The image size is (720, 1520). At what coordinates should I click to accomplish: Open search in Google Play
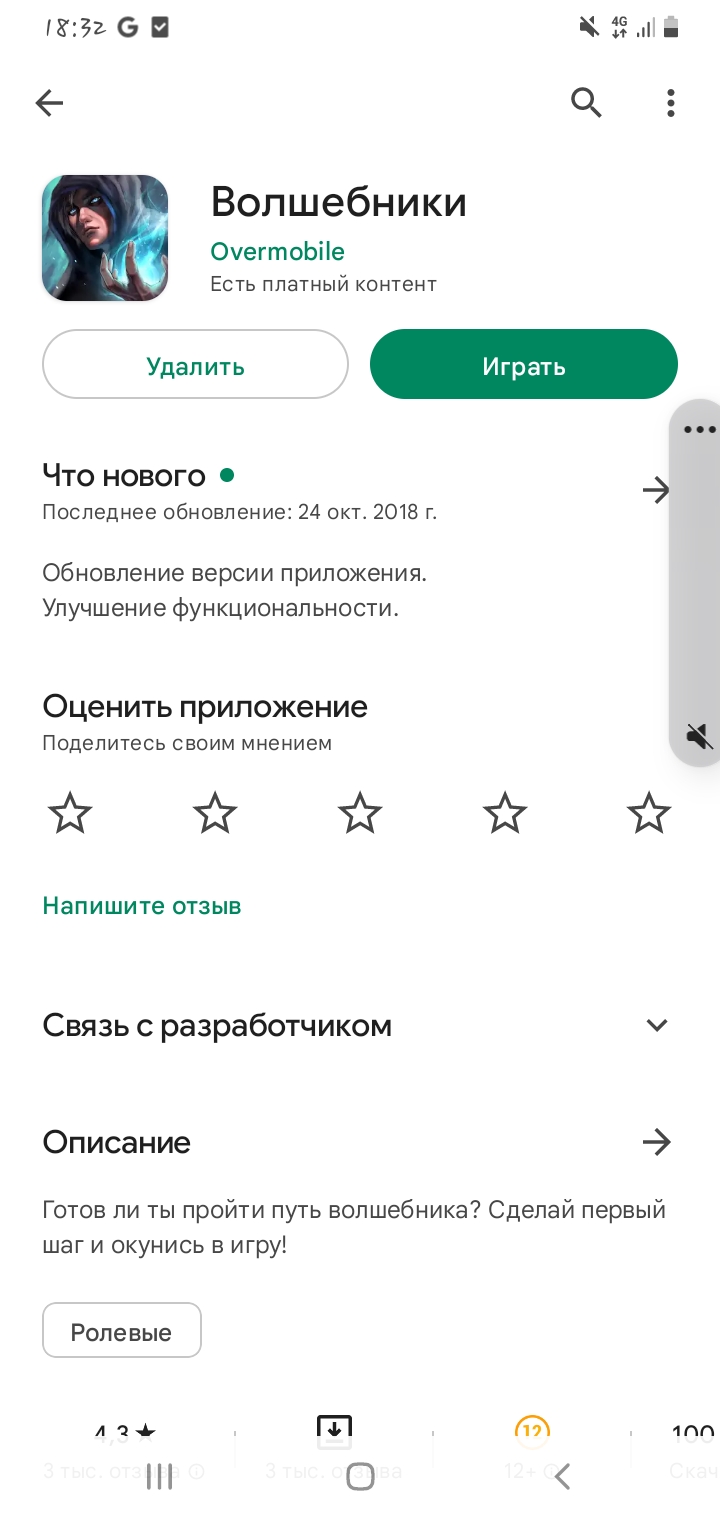coord(587,102)
